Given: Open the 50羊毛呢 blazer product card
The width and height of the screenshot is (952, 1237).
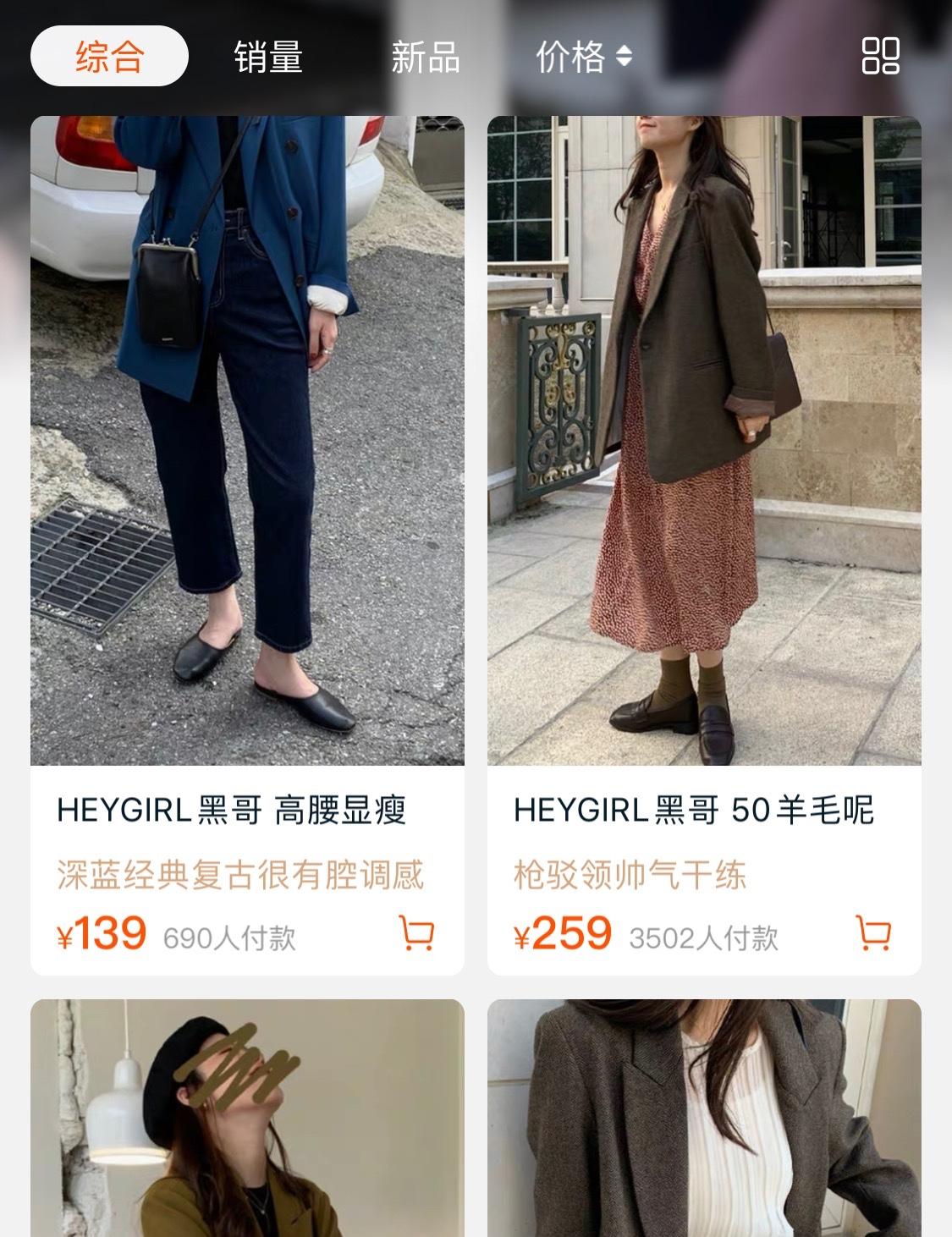Looking at the screenshot, I should (704, 440).
